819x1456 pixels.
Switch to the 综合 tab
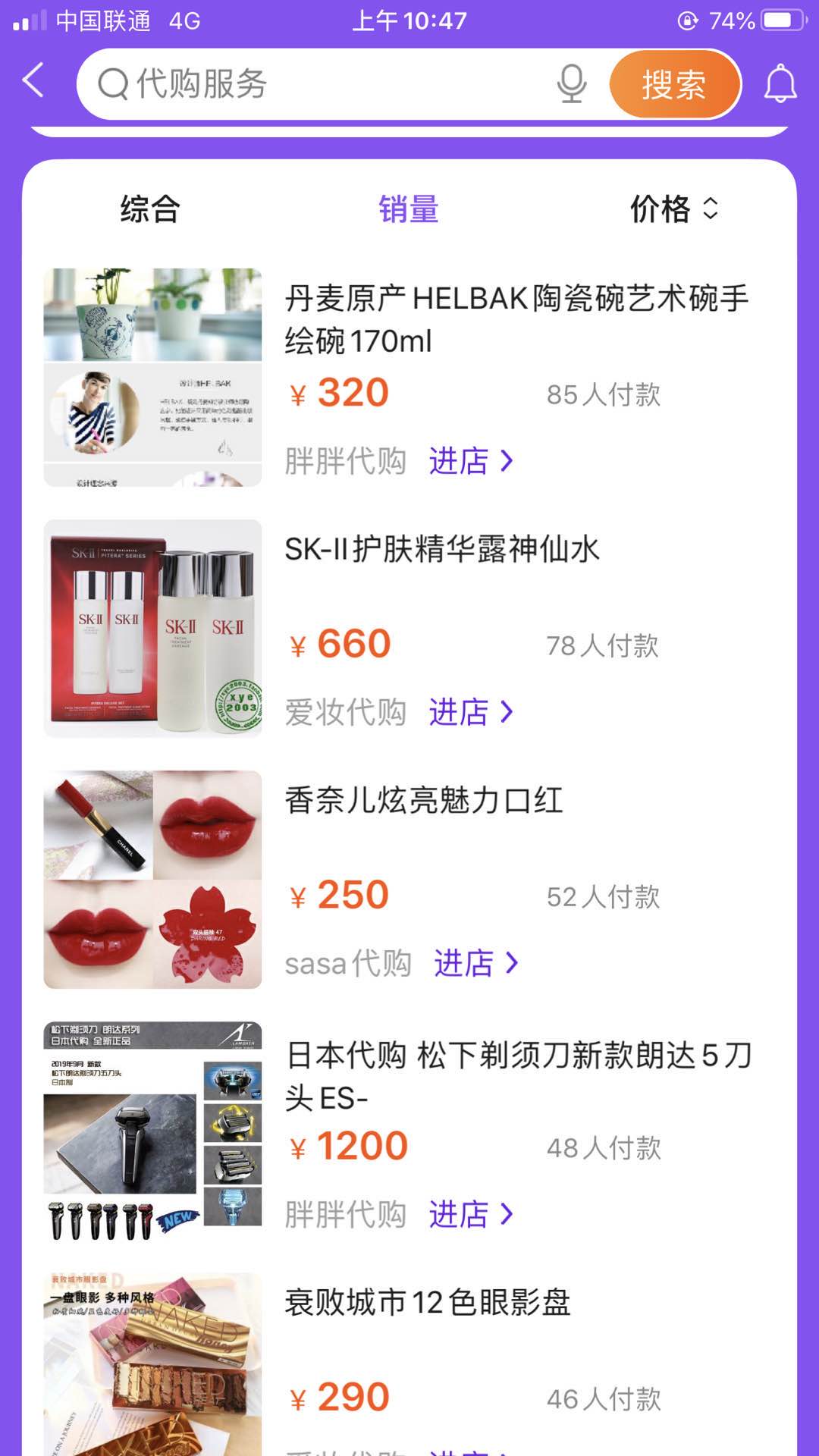148,210
